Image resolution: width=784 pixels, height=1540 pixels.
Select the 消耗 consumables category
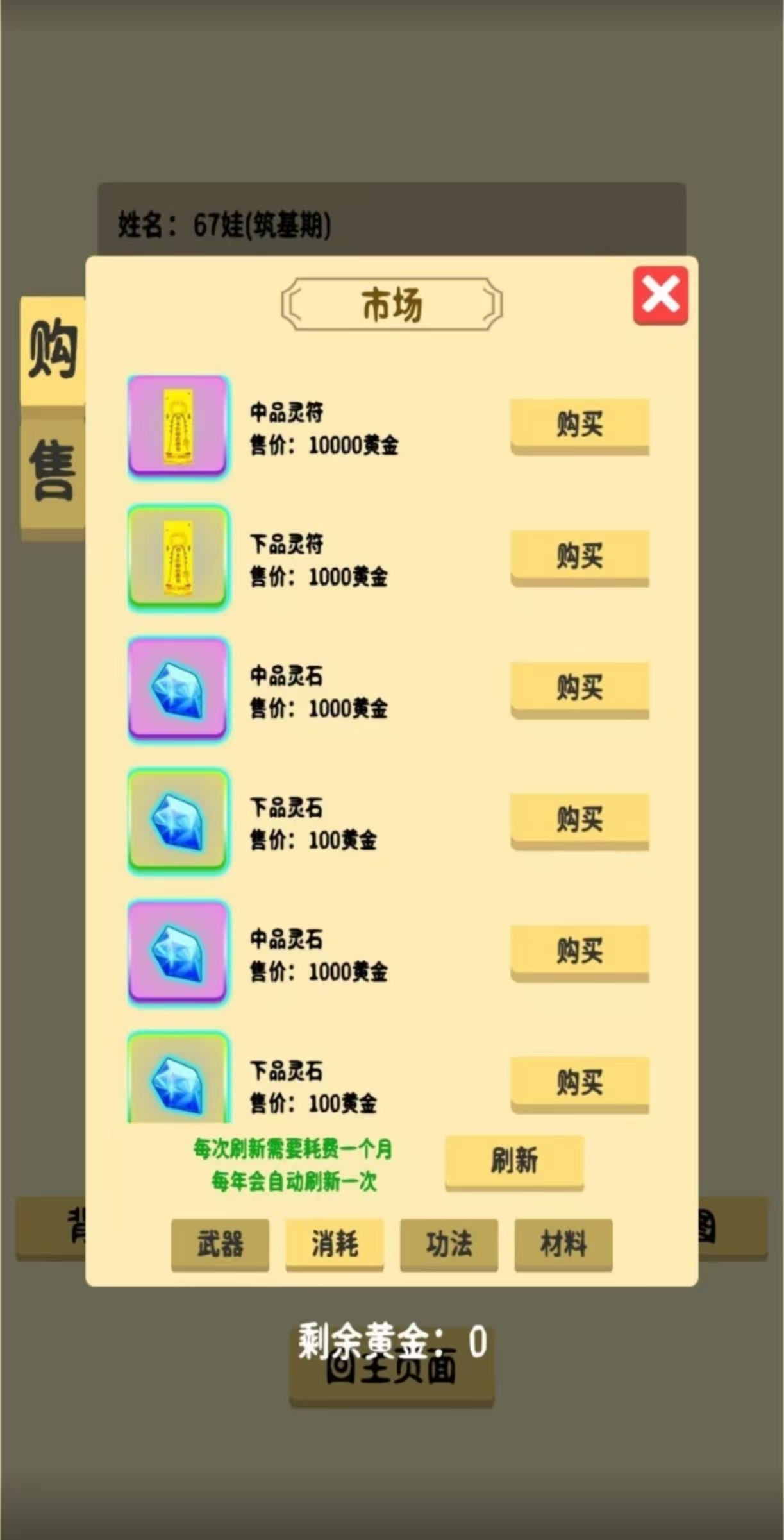click(334, 1243)
